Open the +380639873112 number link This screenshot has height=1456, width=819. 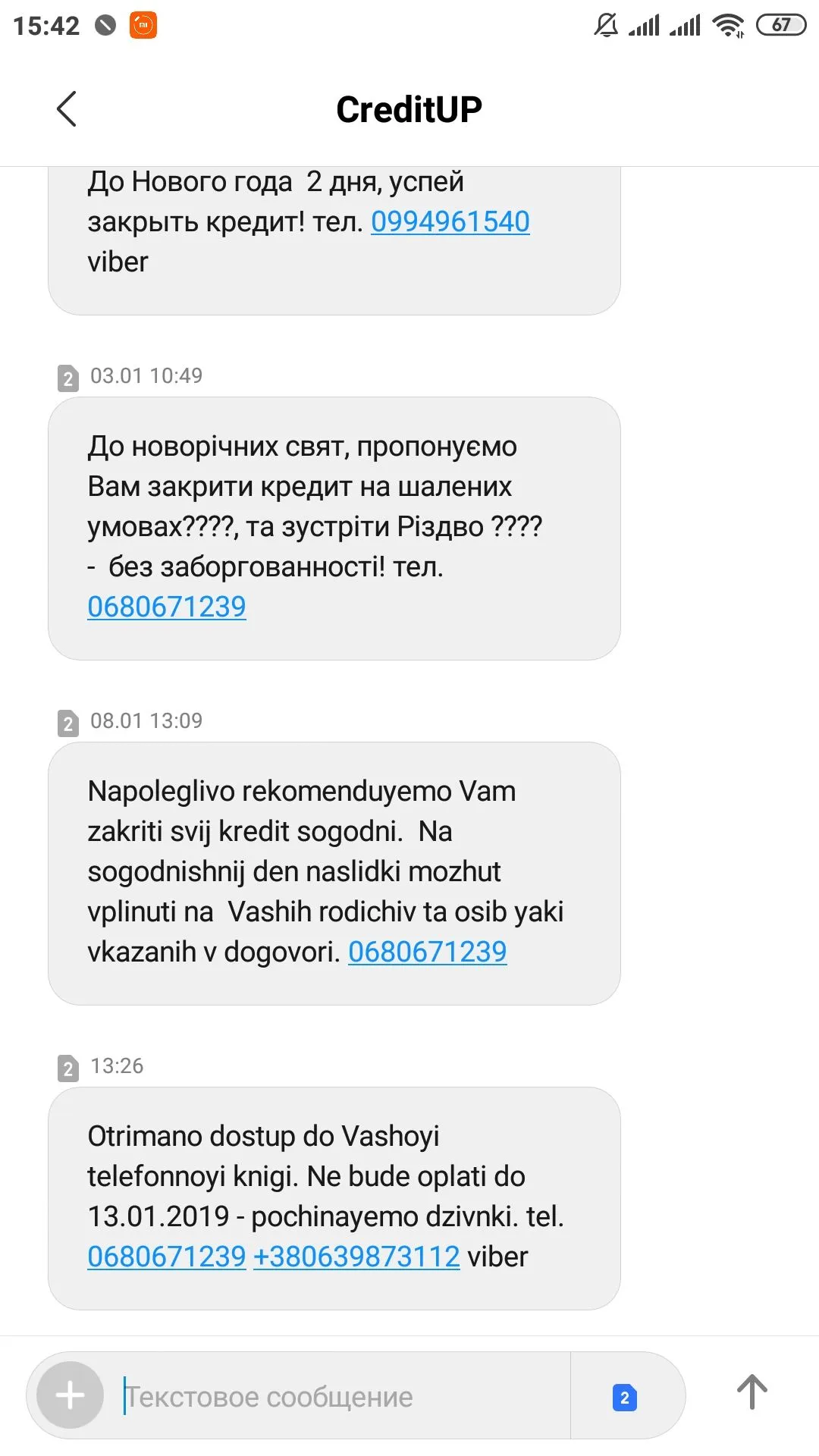point(356,1257)
